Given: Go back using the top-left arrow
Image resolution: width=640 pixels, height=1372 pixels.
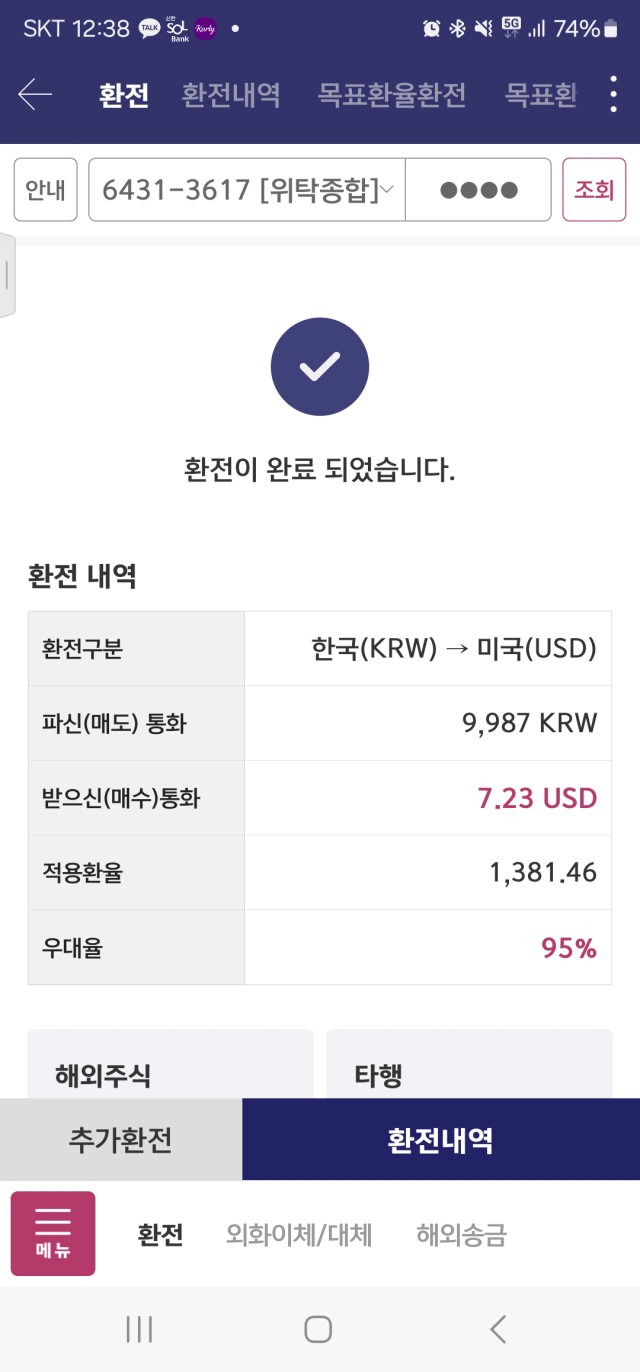Looking at the screenshot, I should point(35,95).
